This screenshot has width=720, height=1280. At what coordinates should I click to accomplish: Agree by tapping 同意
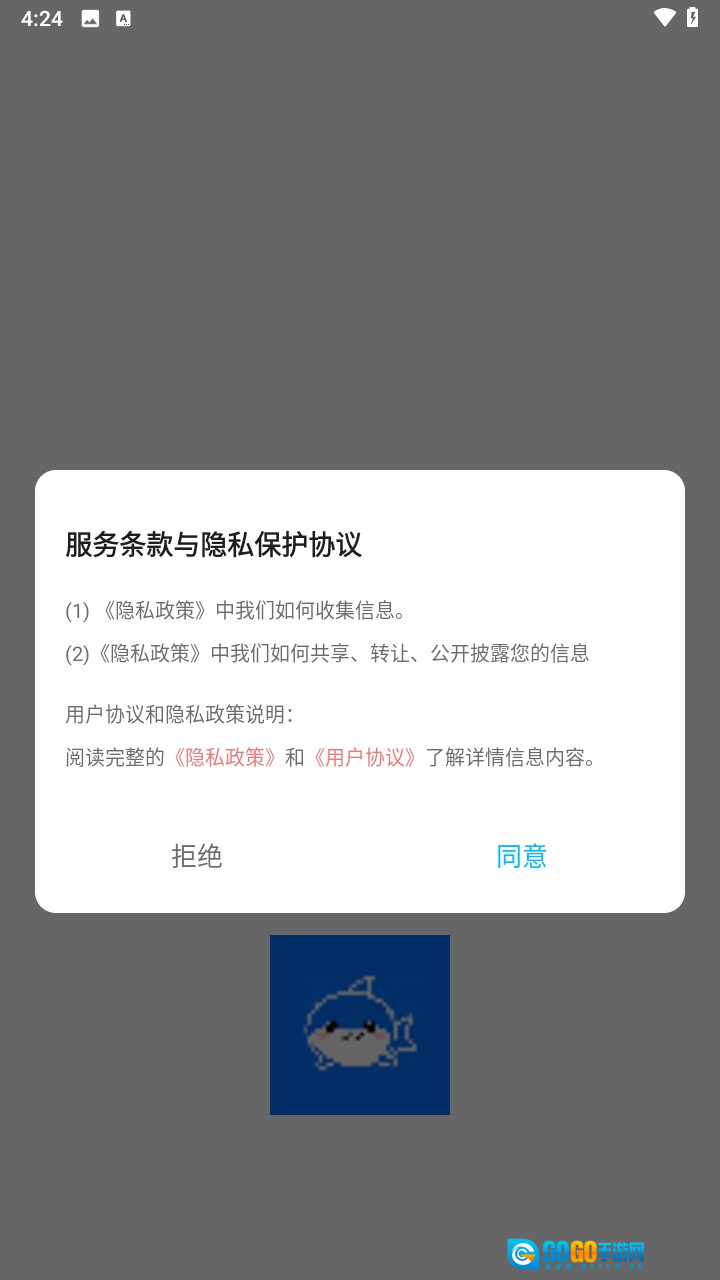pyautogui.click(x=521, y=856)
